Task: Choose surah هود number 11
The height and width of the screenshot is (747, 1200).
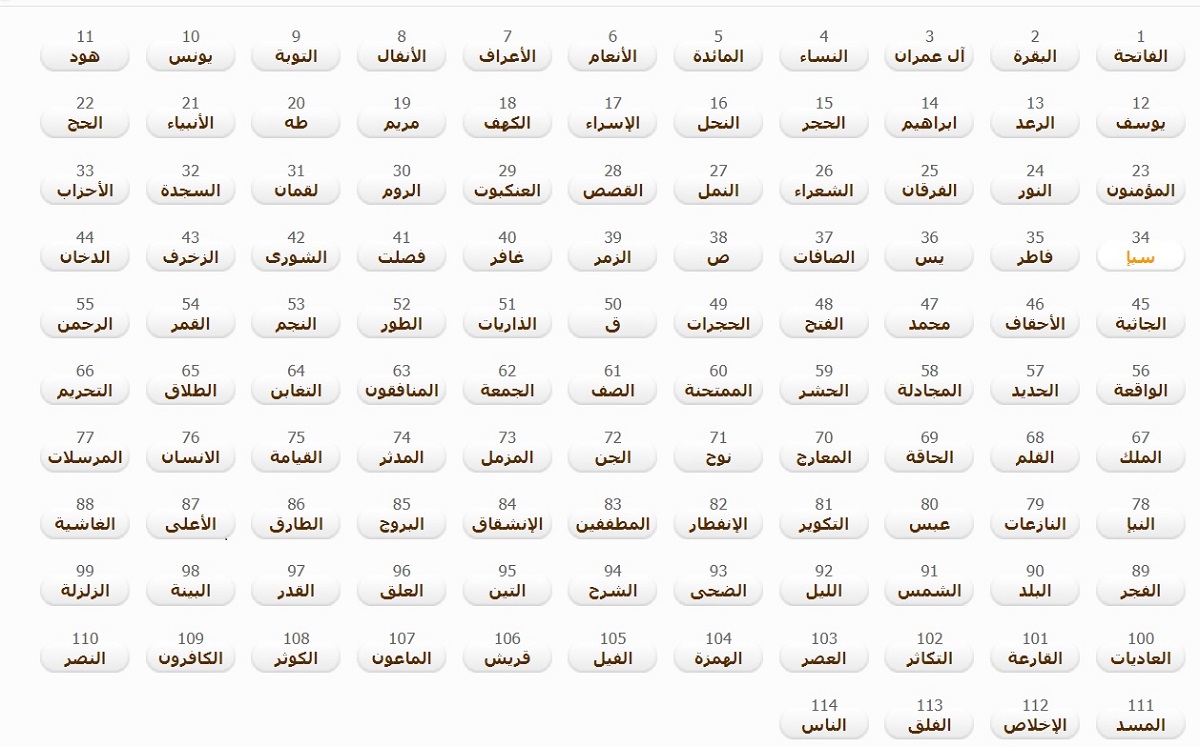Action: point(85,57)
